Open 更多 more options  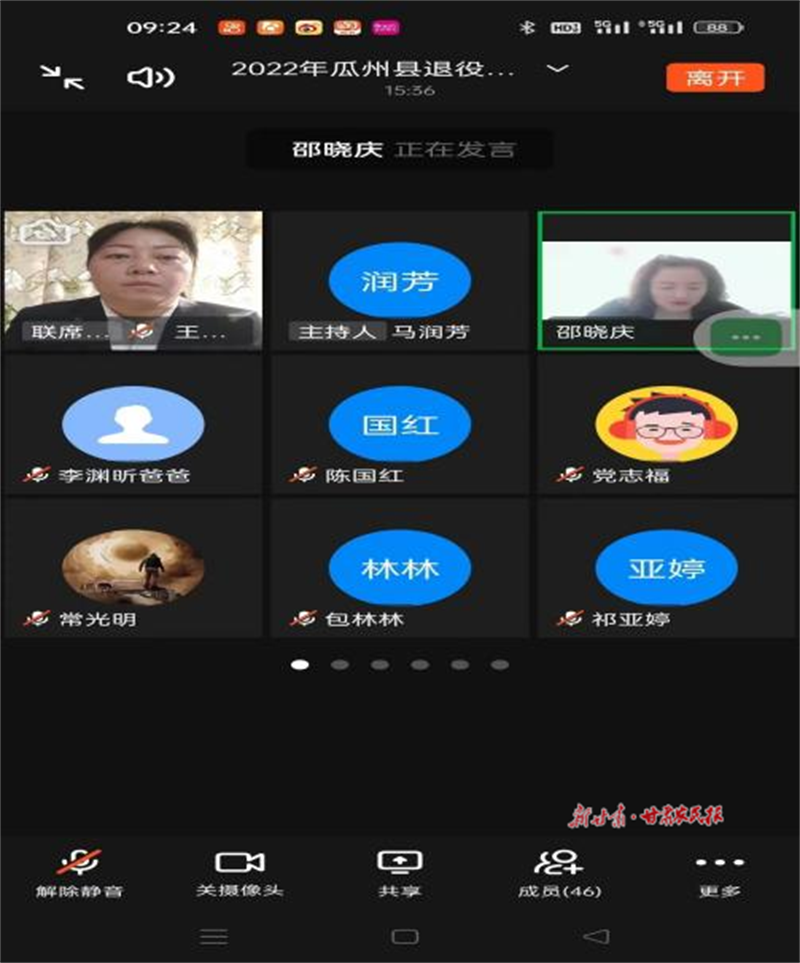719,872
